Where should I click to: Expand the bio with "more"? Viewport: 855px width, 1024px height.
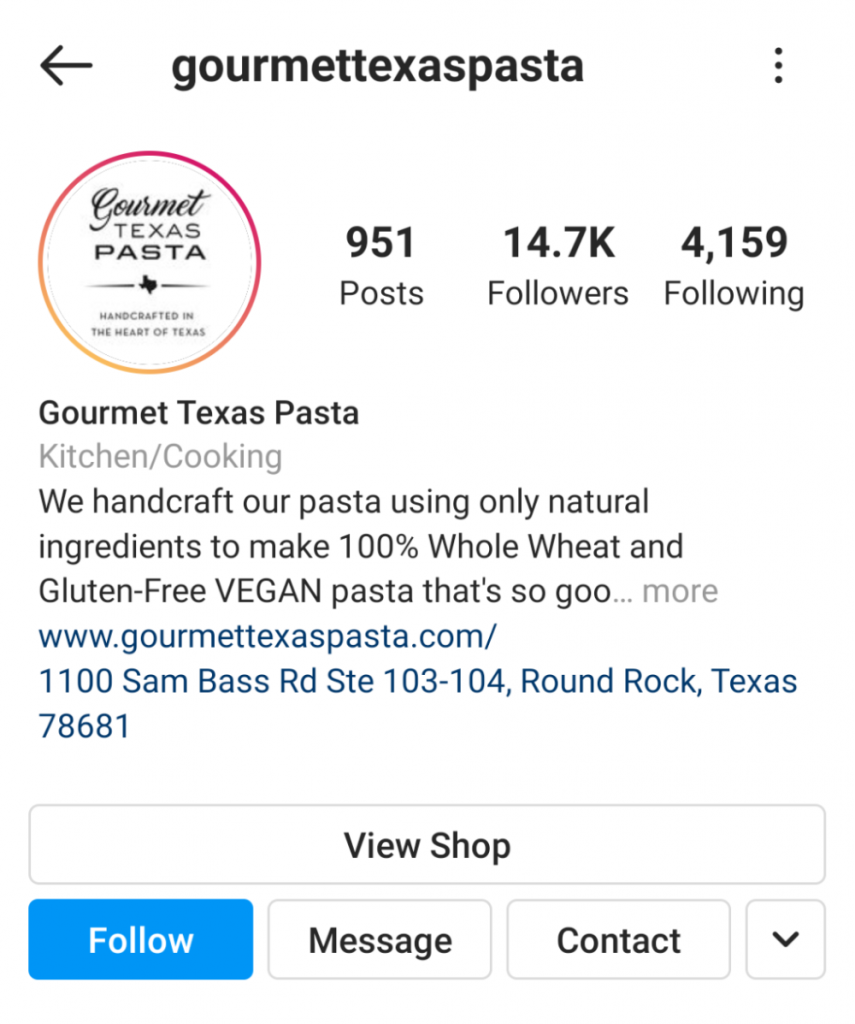pyautogui.click(x=680, y=591)
